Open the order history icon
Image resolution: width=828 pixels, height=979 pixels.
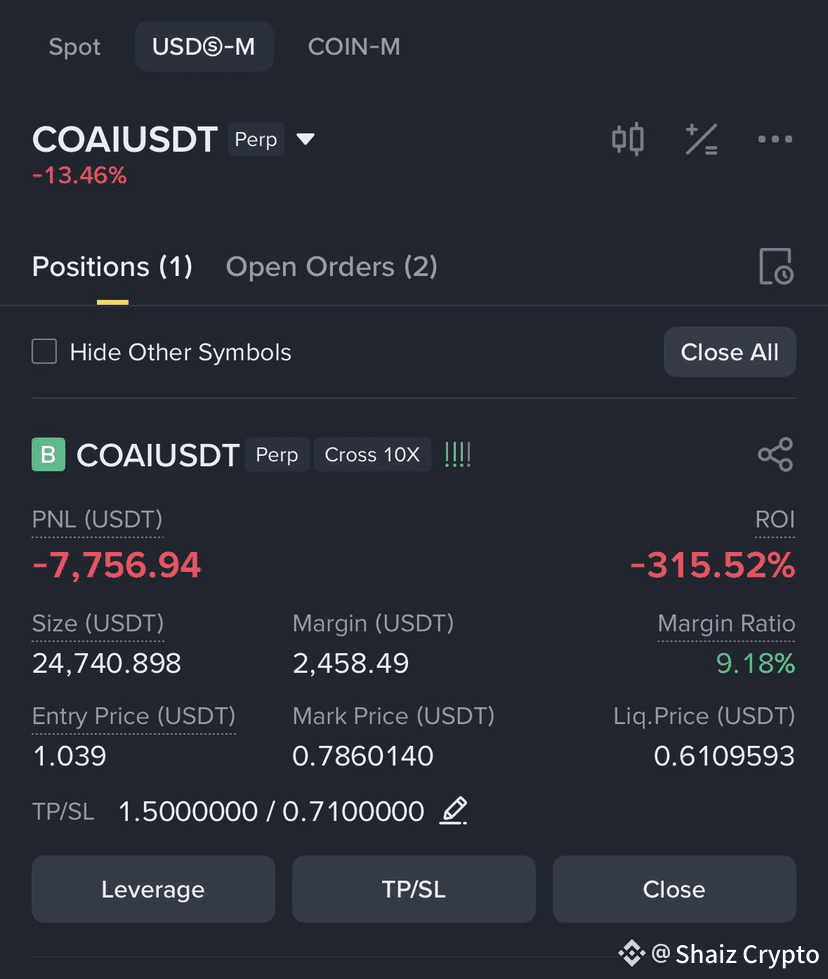(x=775, y=267)
